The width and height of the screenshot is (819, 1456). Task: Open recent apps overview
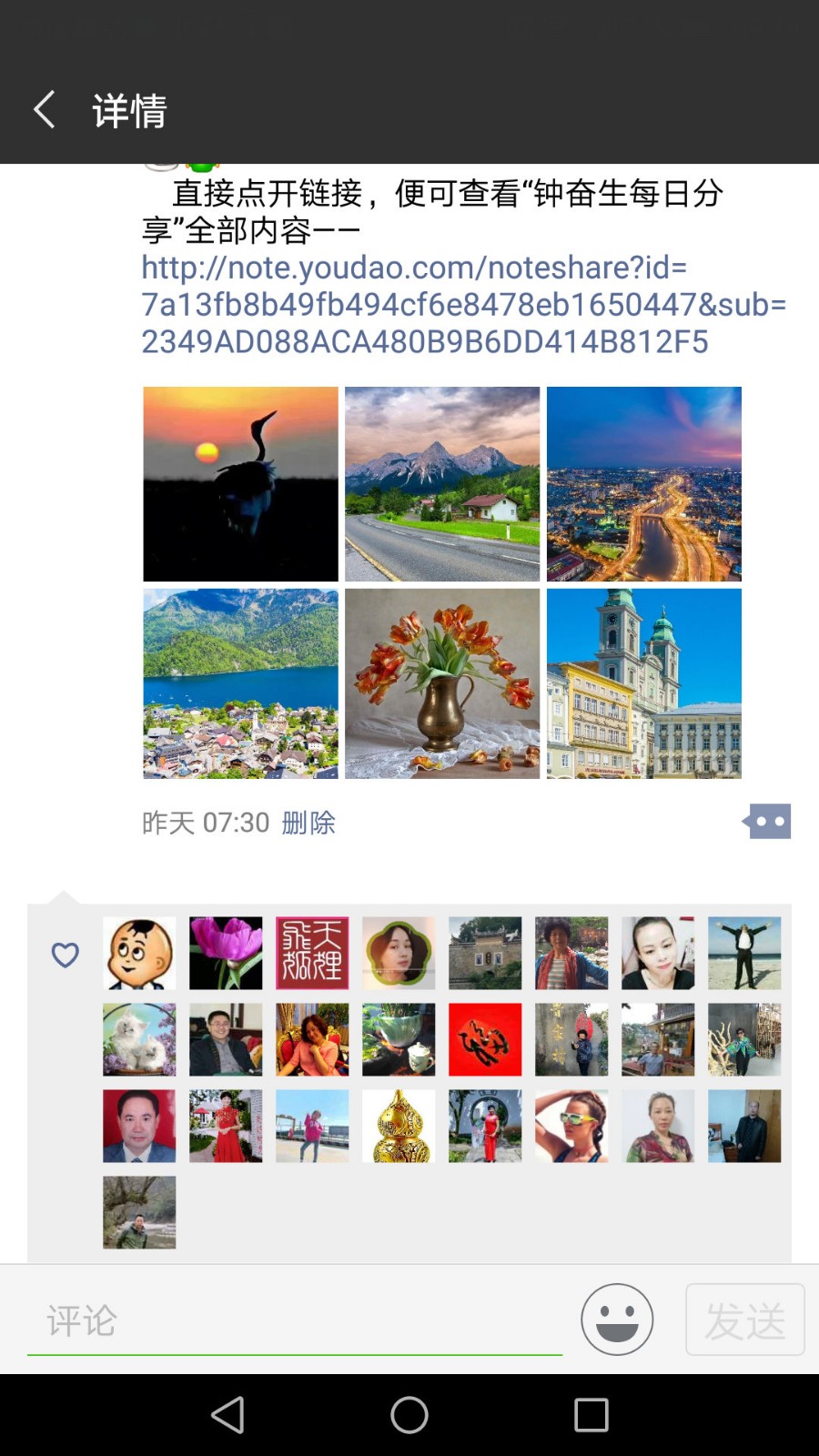click(591, 1415)
